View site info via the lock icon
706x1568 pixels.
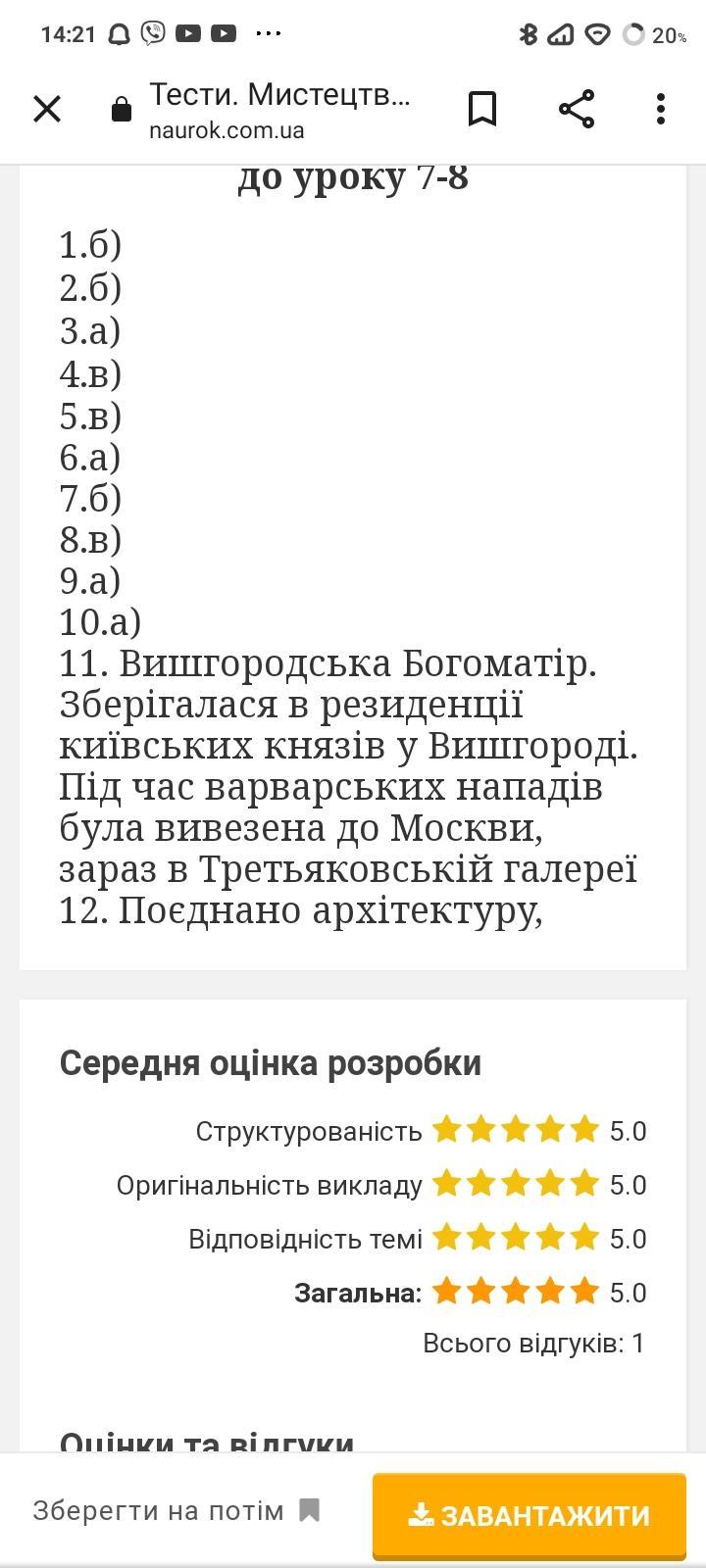pos(122,109)
